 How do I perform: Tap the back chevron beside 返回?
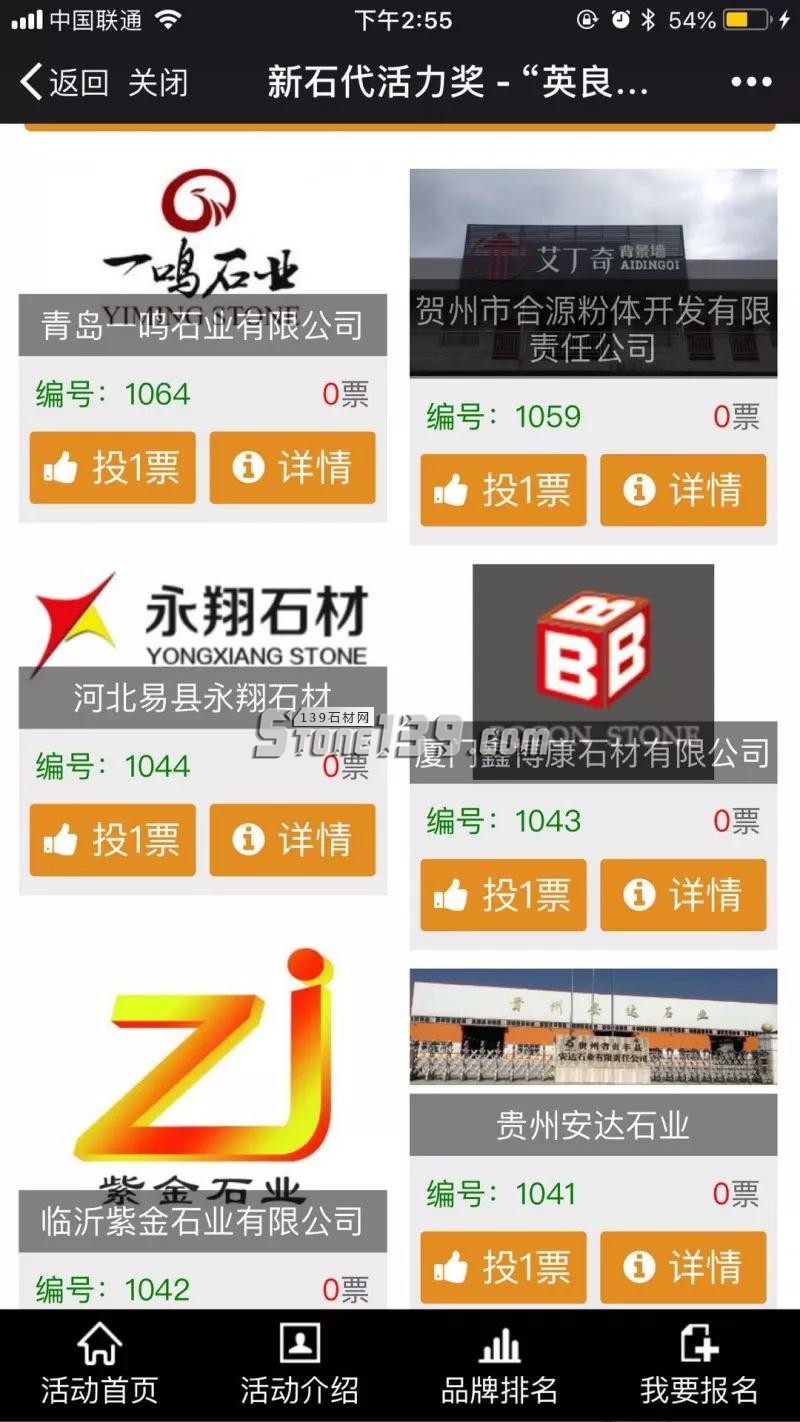[x=28, y=83]
